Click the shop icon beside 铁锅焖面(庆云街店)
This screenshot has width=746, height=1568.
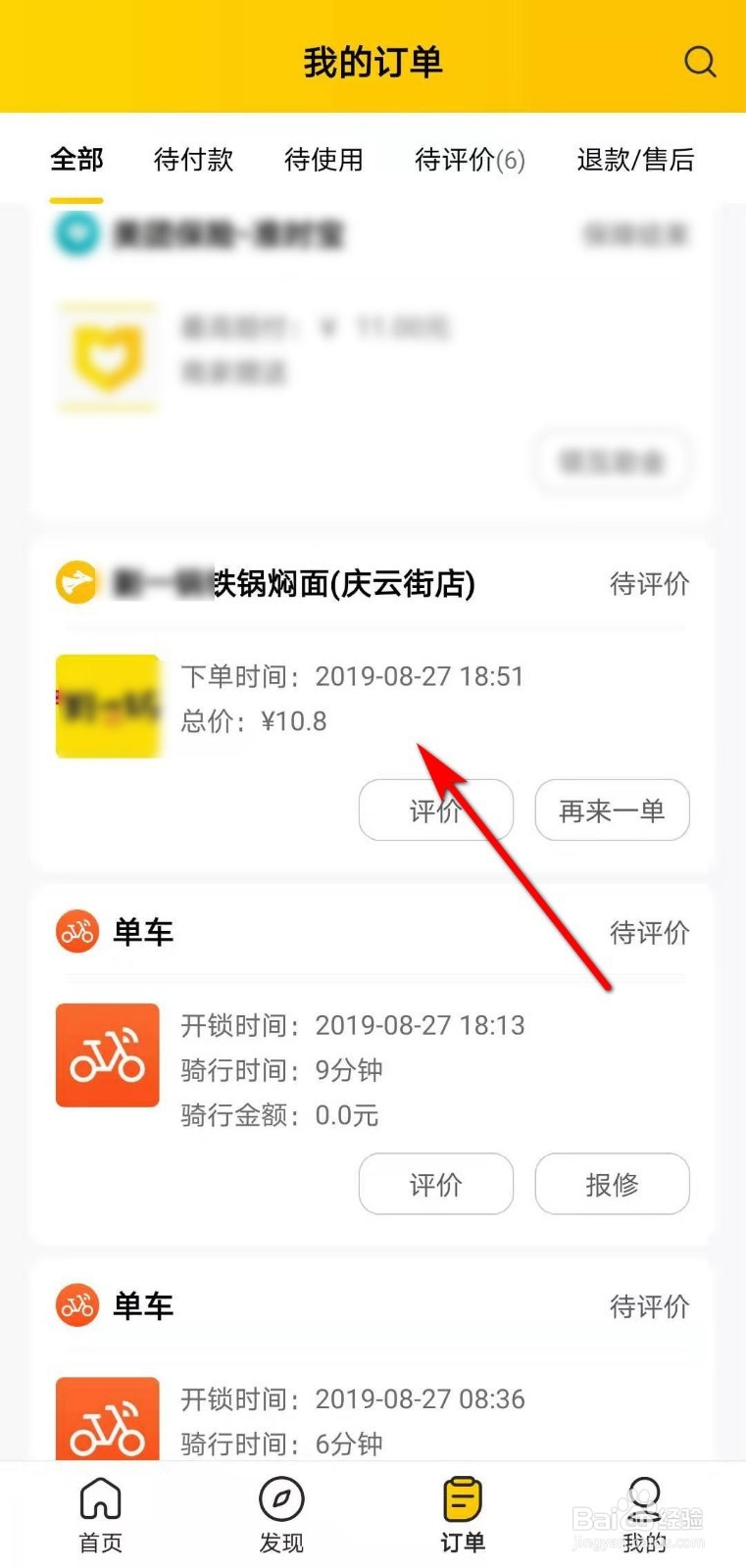[x=76, y=582]
